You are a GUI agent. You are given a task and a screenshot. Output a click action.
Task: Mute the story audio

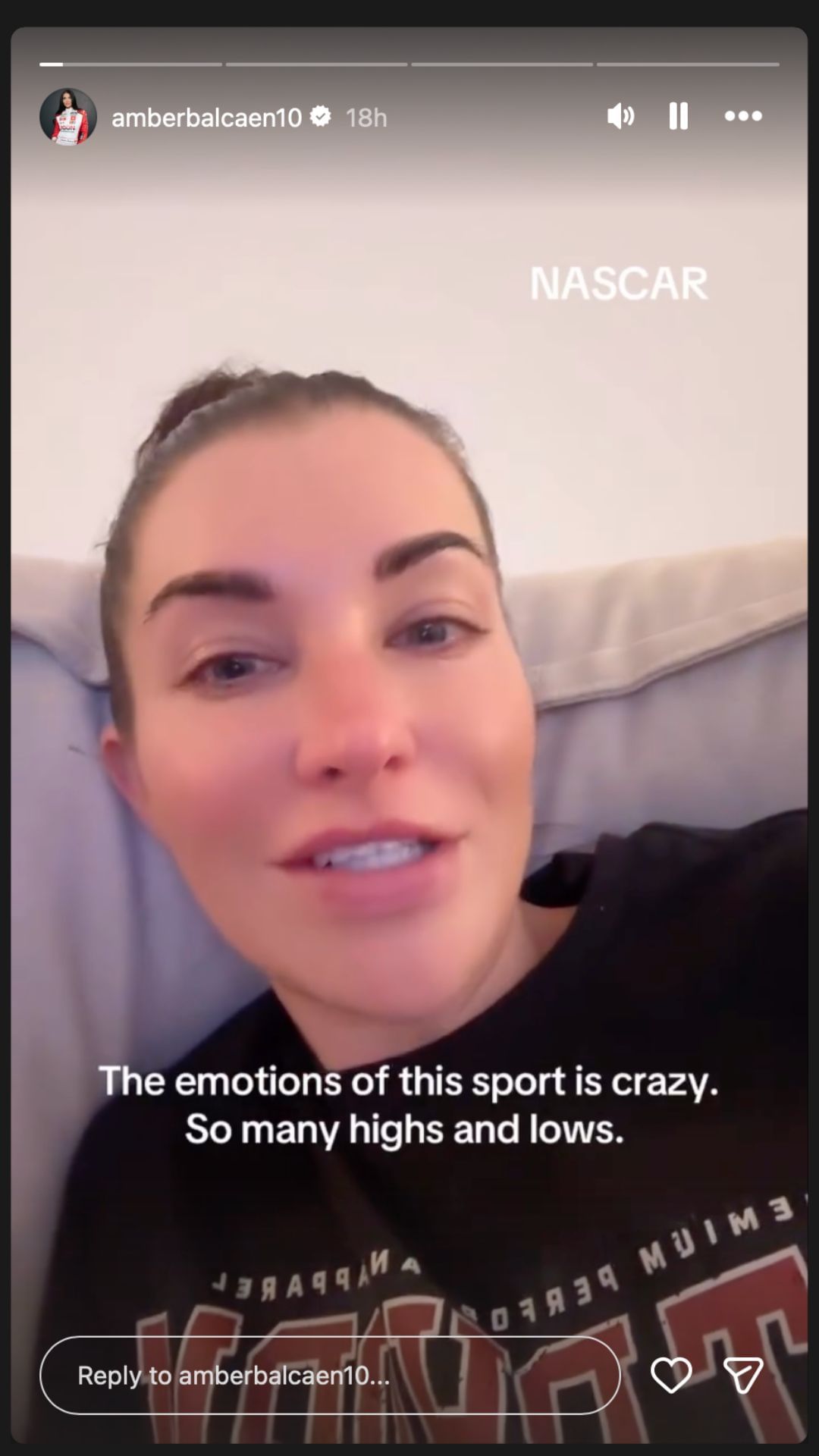tap(620, 116)
